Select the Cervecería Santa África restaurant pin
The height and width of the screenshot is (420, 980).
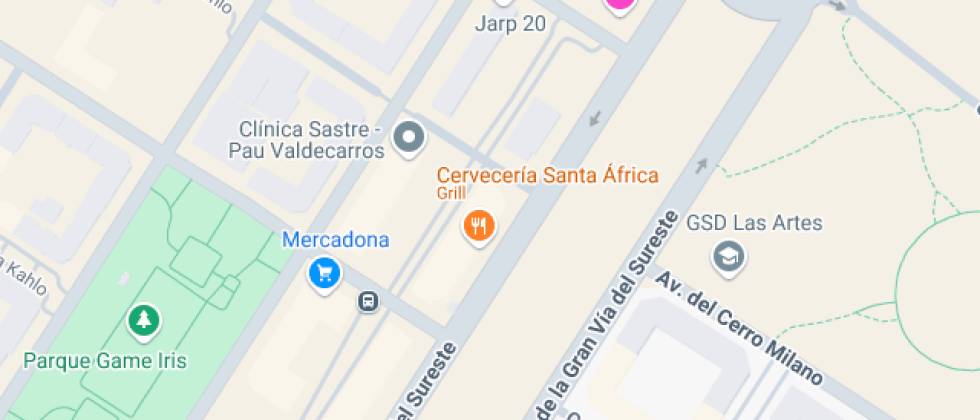click(479, 225)
